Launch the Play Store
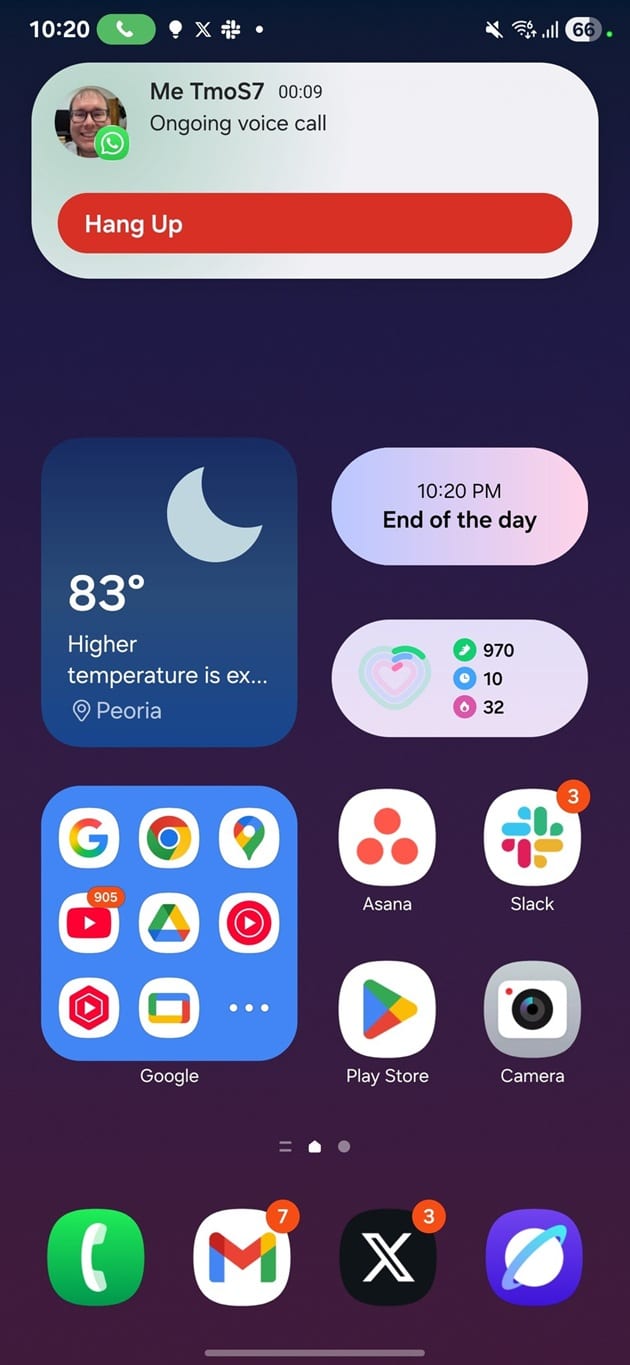The height and width of the screenshot is (1365, 630). coord(387,1010)
